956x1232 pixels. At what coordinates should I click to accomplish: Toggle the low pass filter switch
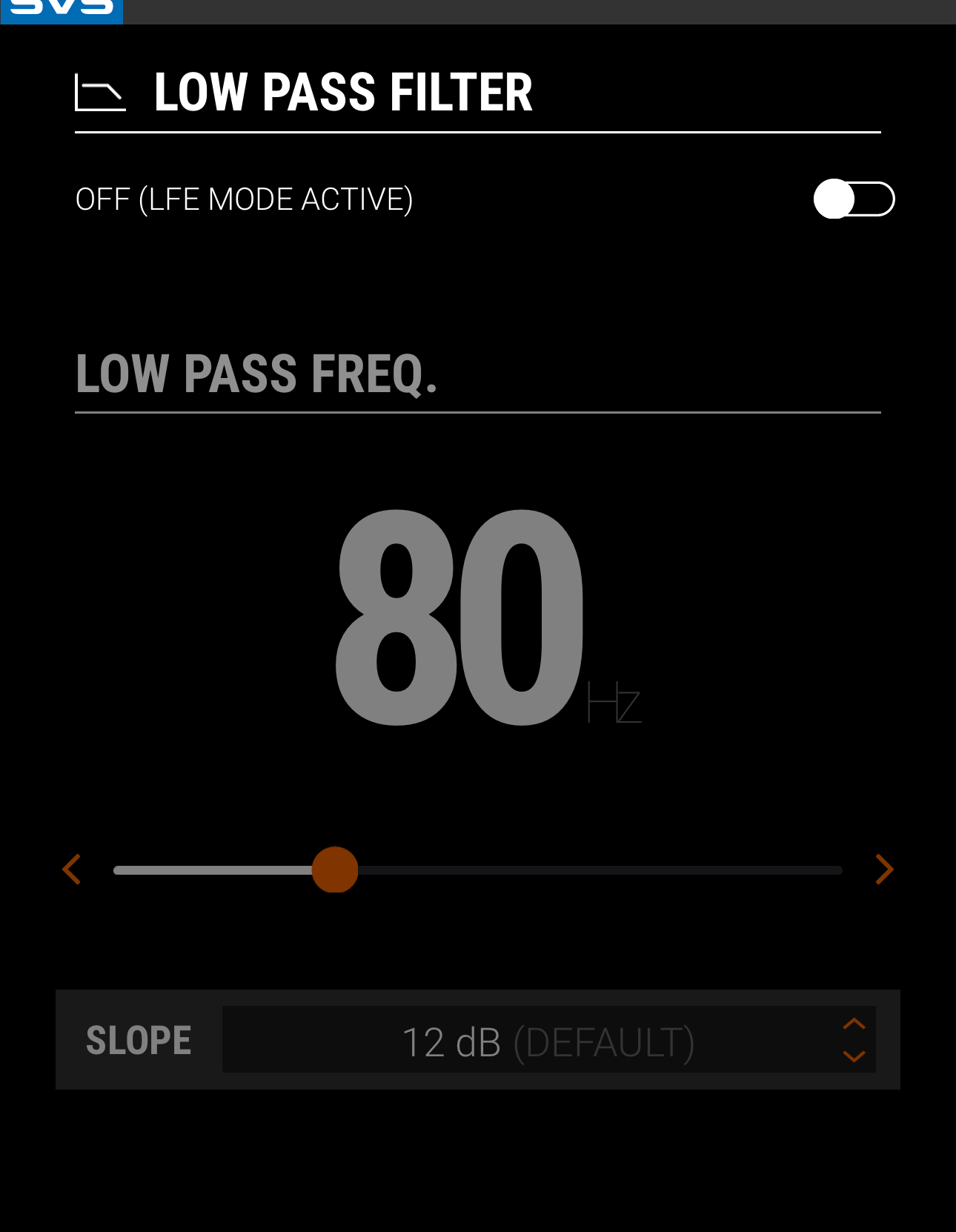coord(854,199)
